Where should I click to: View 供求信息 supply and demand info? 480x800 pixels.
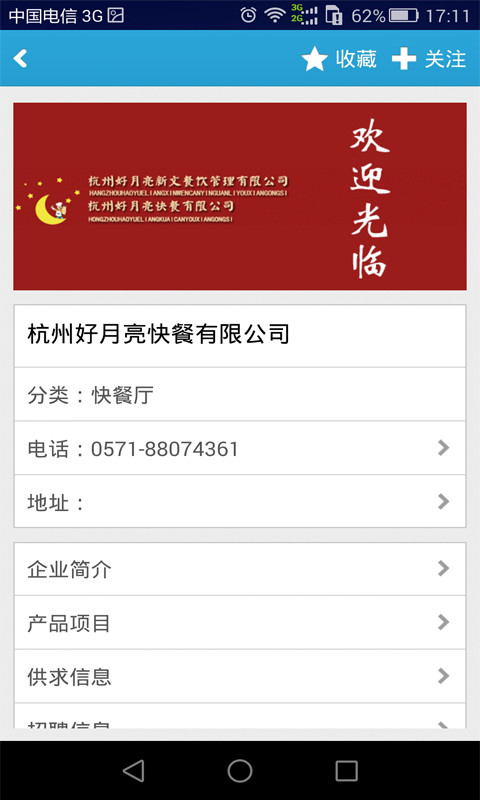pos(240,677)
